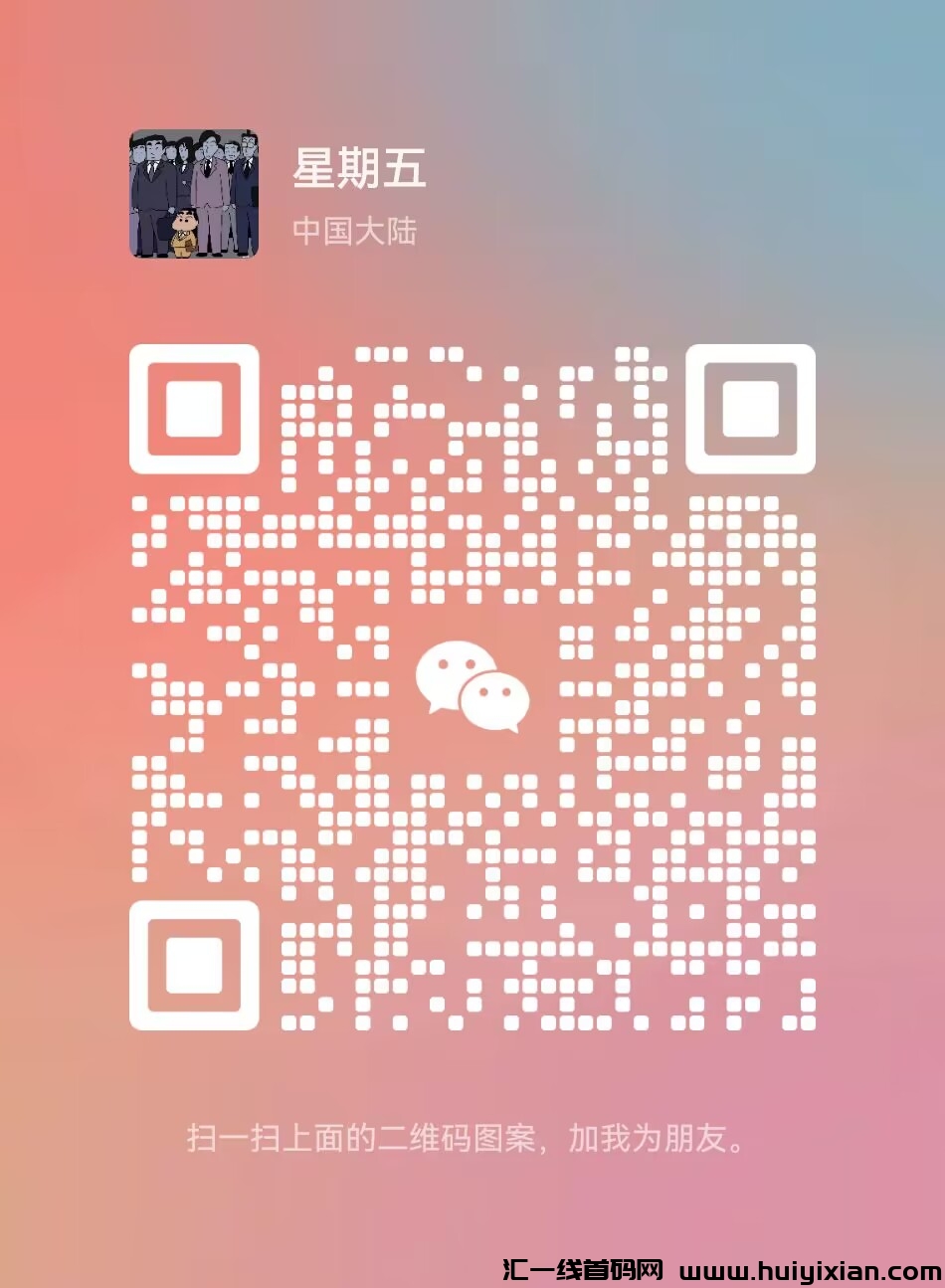Image resolution: width=945 pixels, height=1288 pixels.
Task: Click the caption 扫一扫上面的二维码图案
Action: (x=368, y=1140)
